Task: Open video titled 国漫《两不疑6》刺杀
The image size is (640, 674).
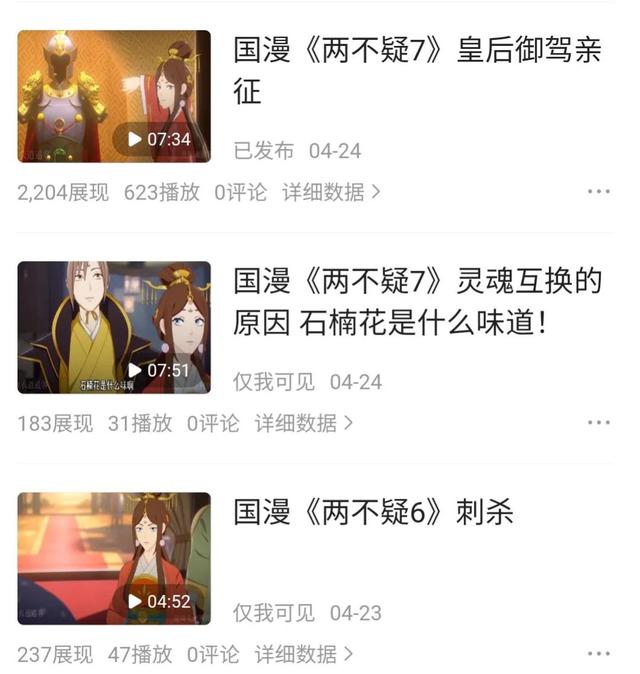Action: tap(373, 513)
